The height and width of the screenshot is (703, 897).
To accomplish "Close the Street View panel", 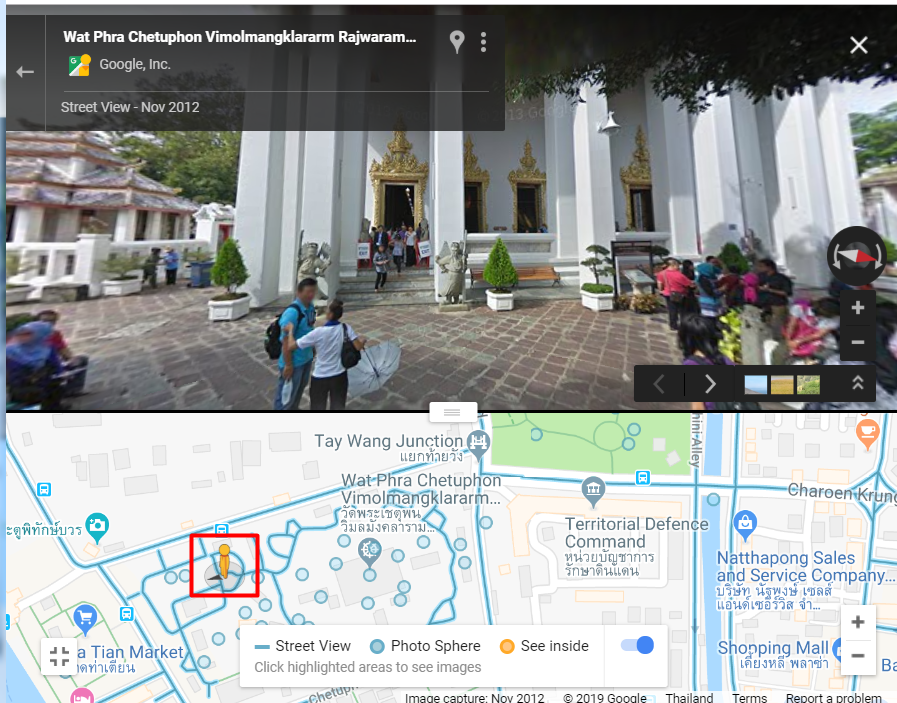I will coord(858,45).
